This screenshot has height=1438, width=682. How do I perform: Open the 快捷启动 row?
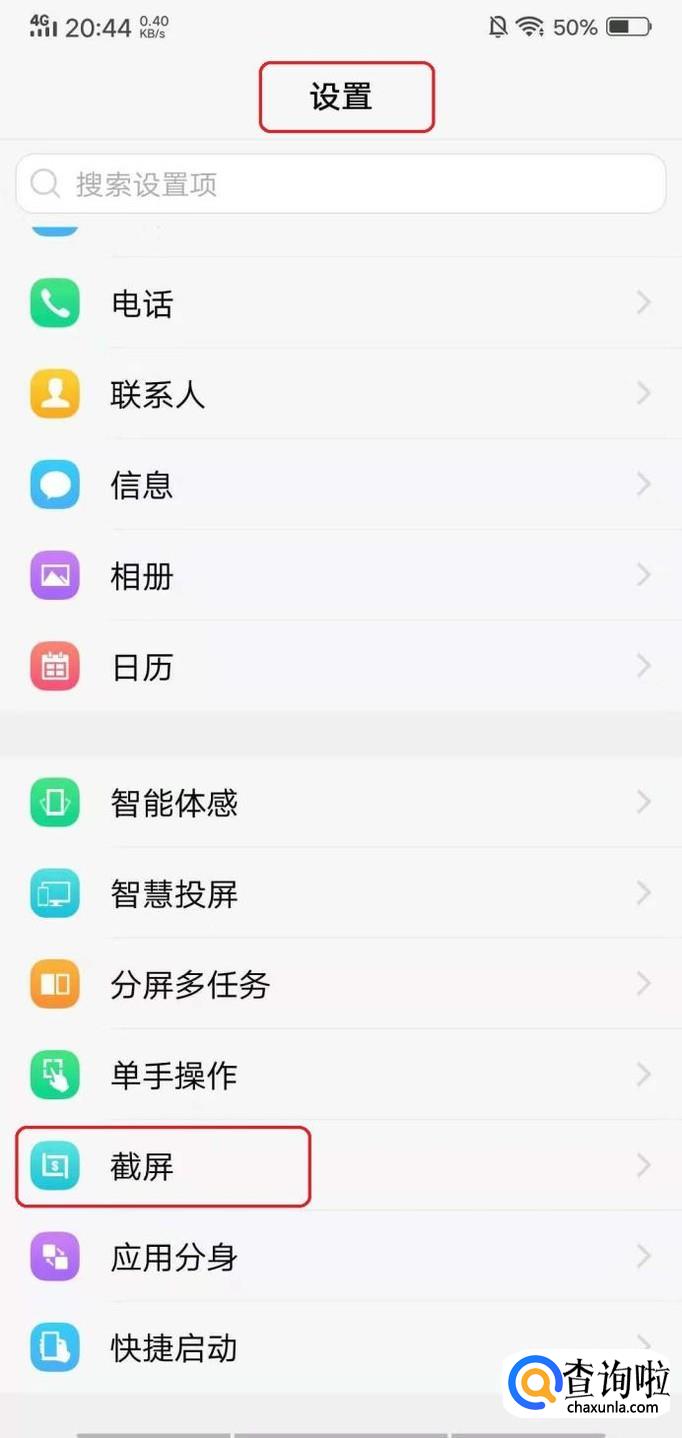click(300, 1348)
